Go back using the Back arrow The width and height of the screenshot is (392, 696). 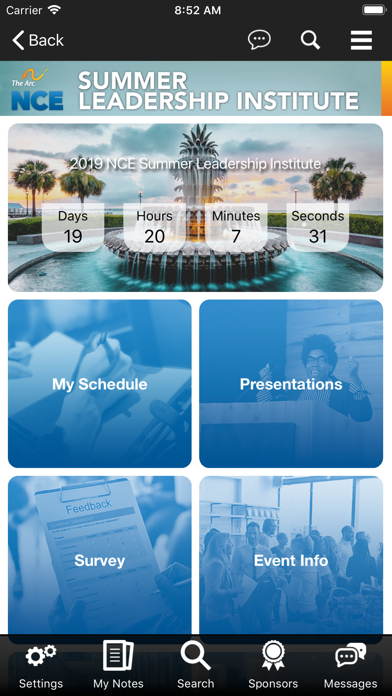click(x=38, y=40)
